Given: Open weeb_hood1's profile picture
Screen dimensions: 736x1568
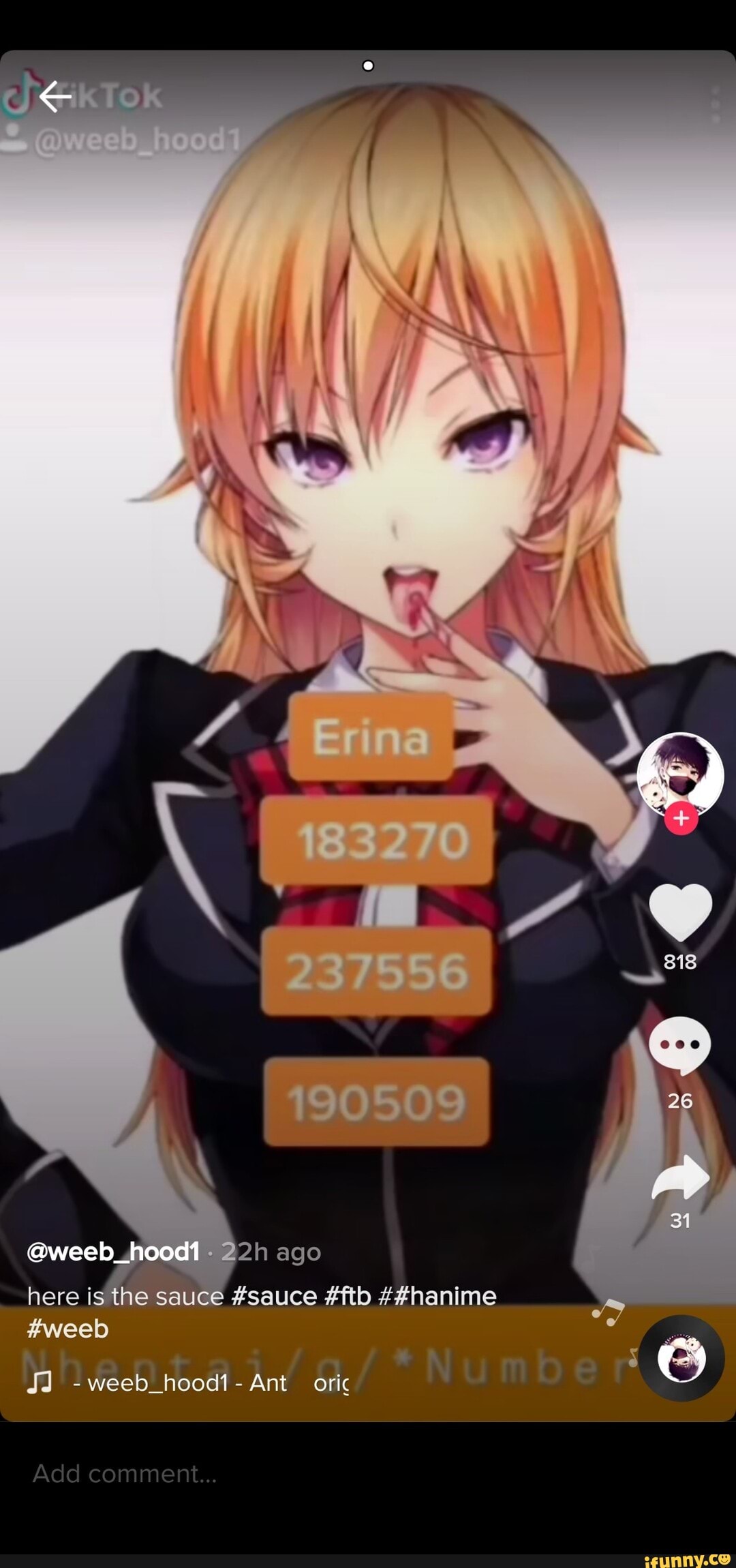Looking at the screenshot, I should [x=679, y=774].
